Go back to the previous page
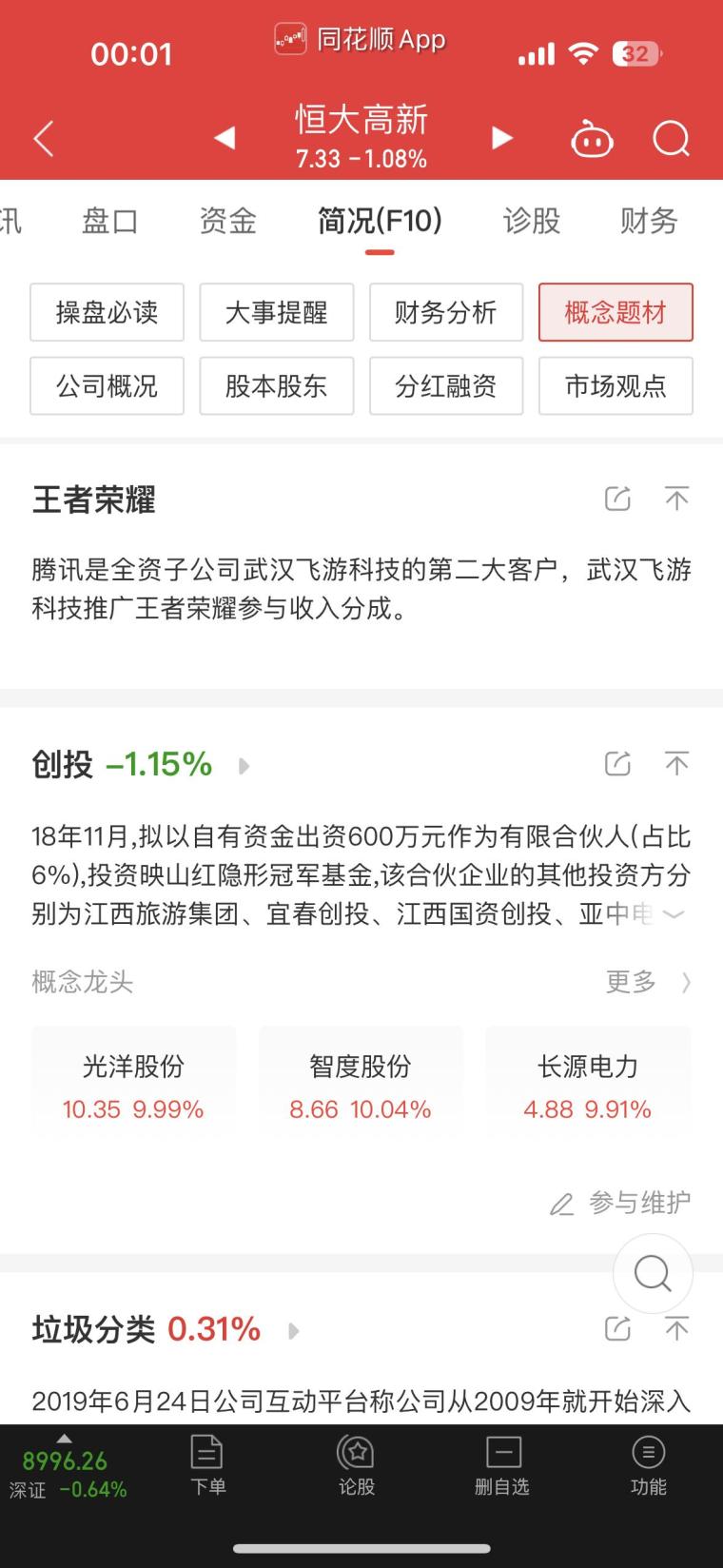This screenshot has width=723, height=1568. pyautogui.click(x=44, y=139)
